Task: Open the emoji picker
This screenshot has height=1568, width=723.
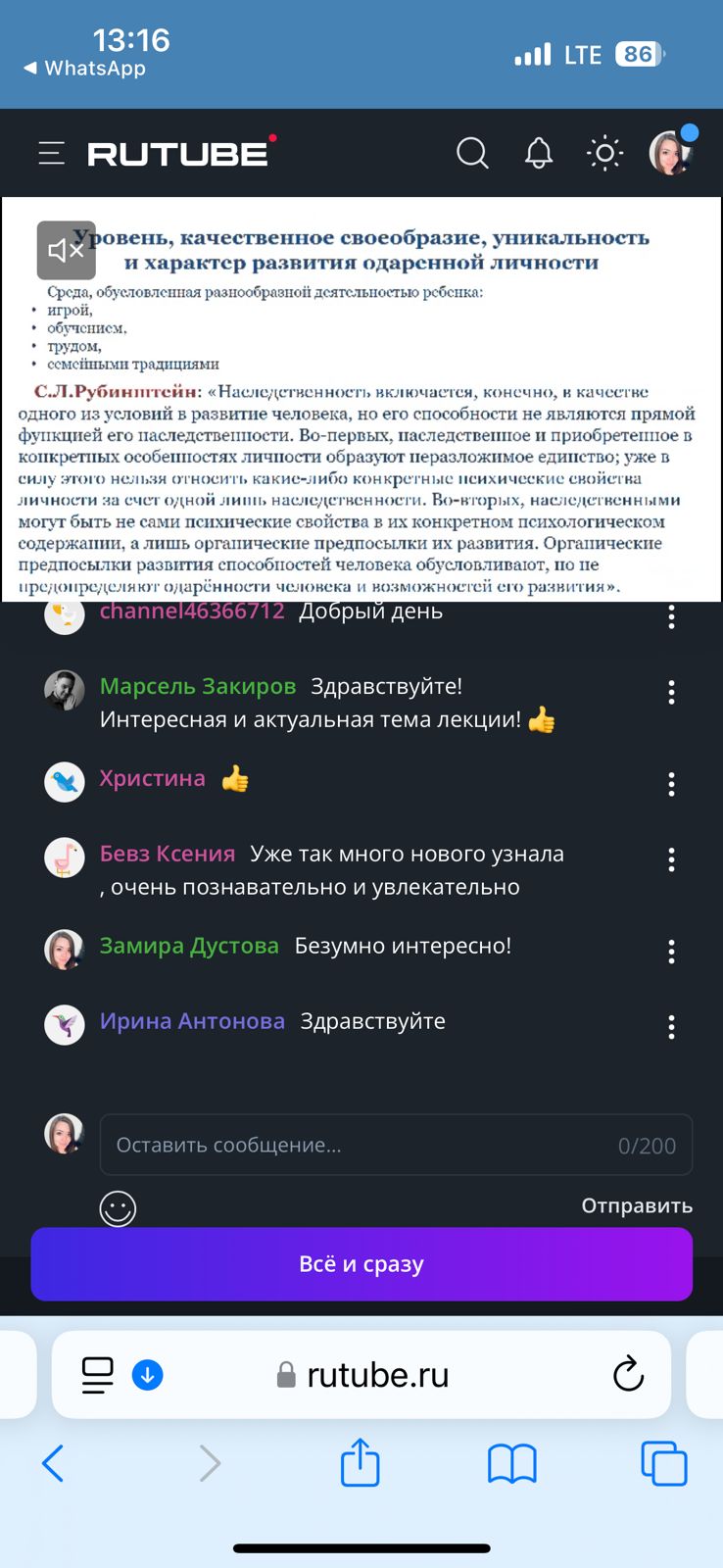Action: coord(118,1208)
